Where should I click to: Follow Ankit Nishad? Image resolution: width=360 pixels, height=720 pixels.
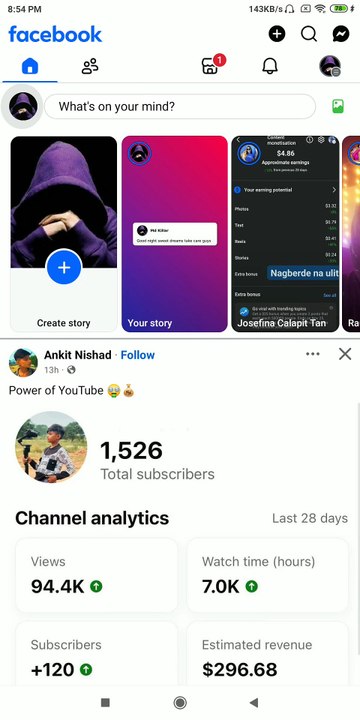138,355
